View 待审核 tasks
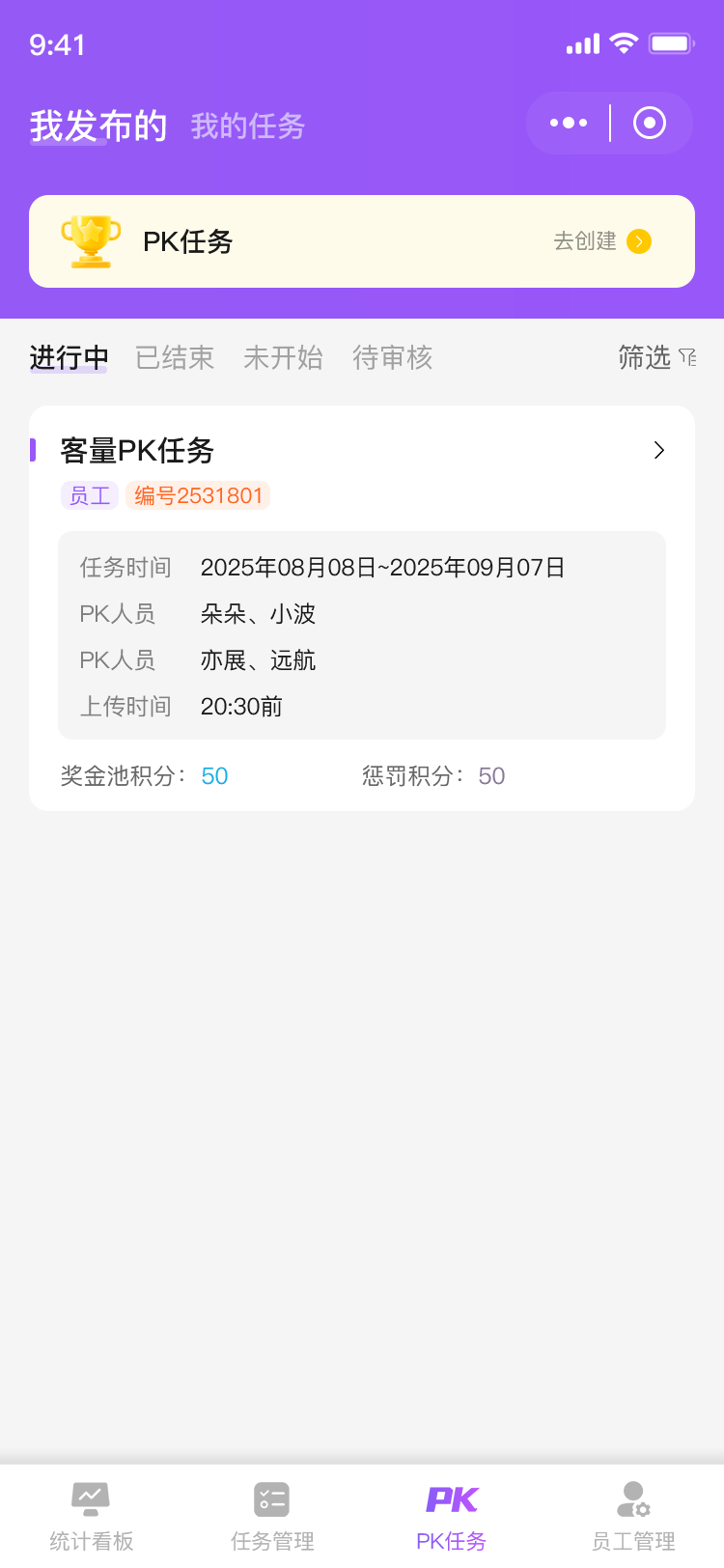 point(392,358)
